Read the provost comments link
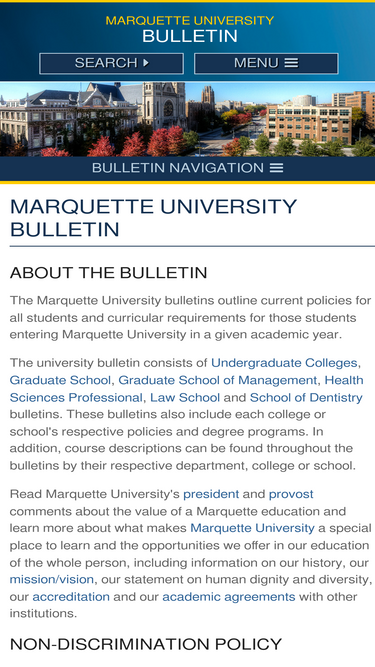 pos(291,494)
